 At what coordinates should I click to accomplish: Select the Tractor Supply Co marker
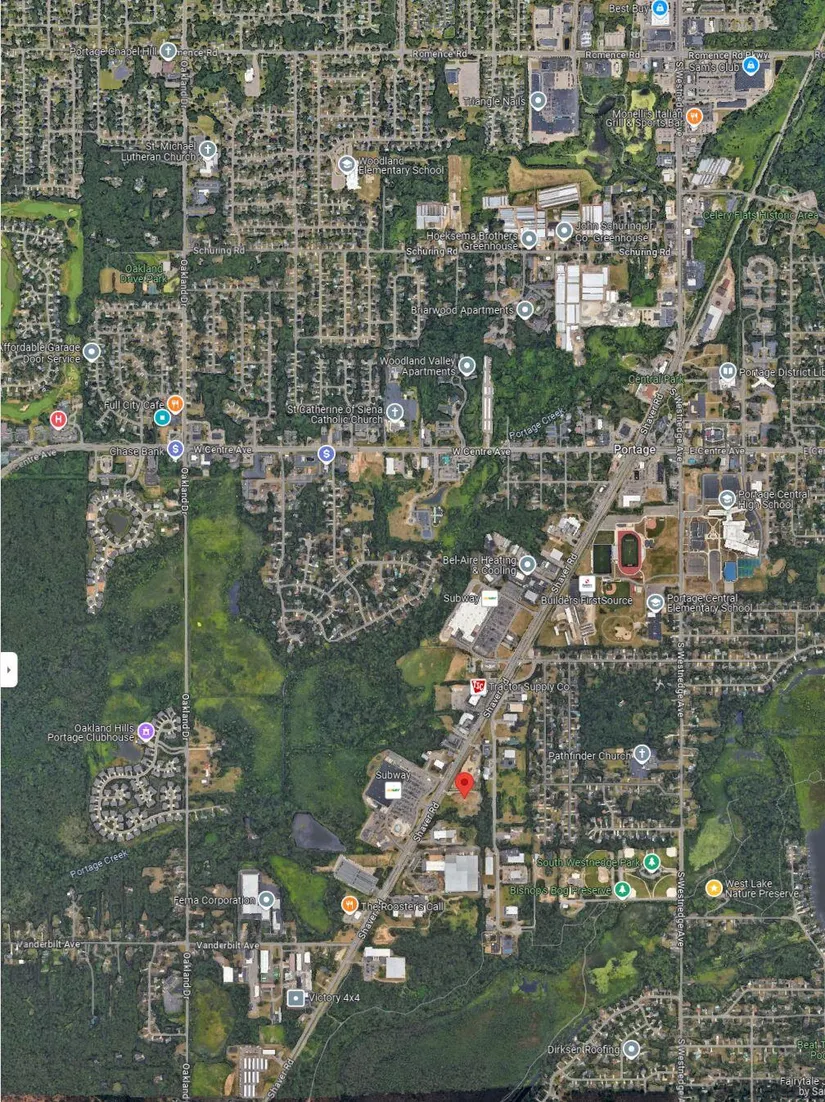(478, 686)
